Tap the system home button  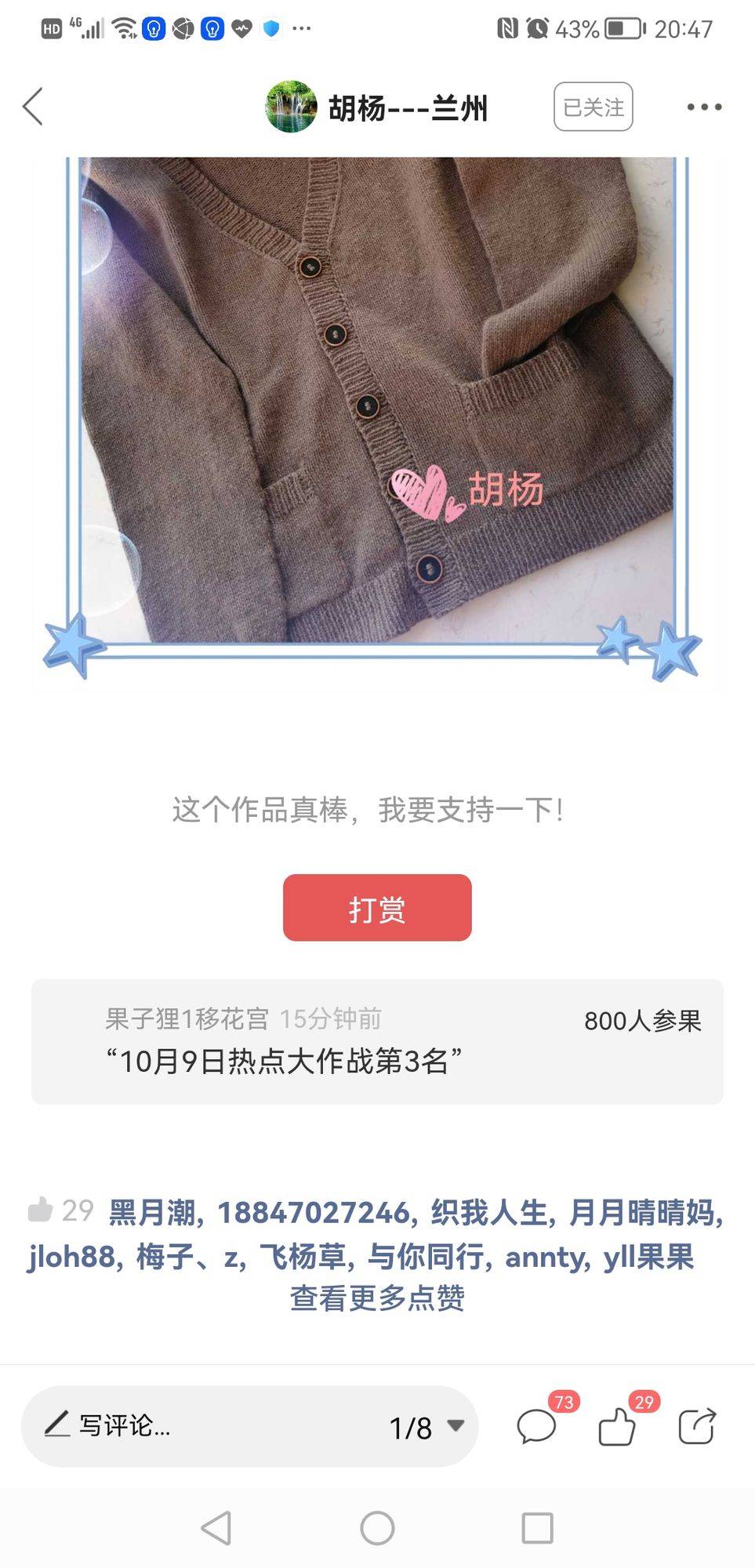tap(377, 1528)
